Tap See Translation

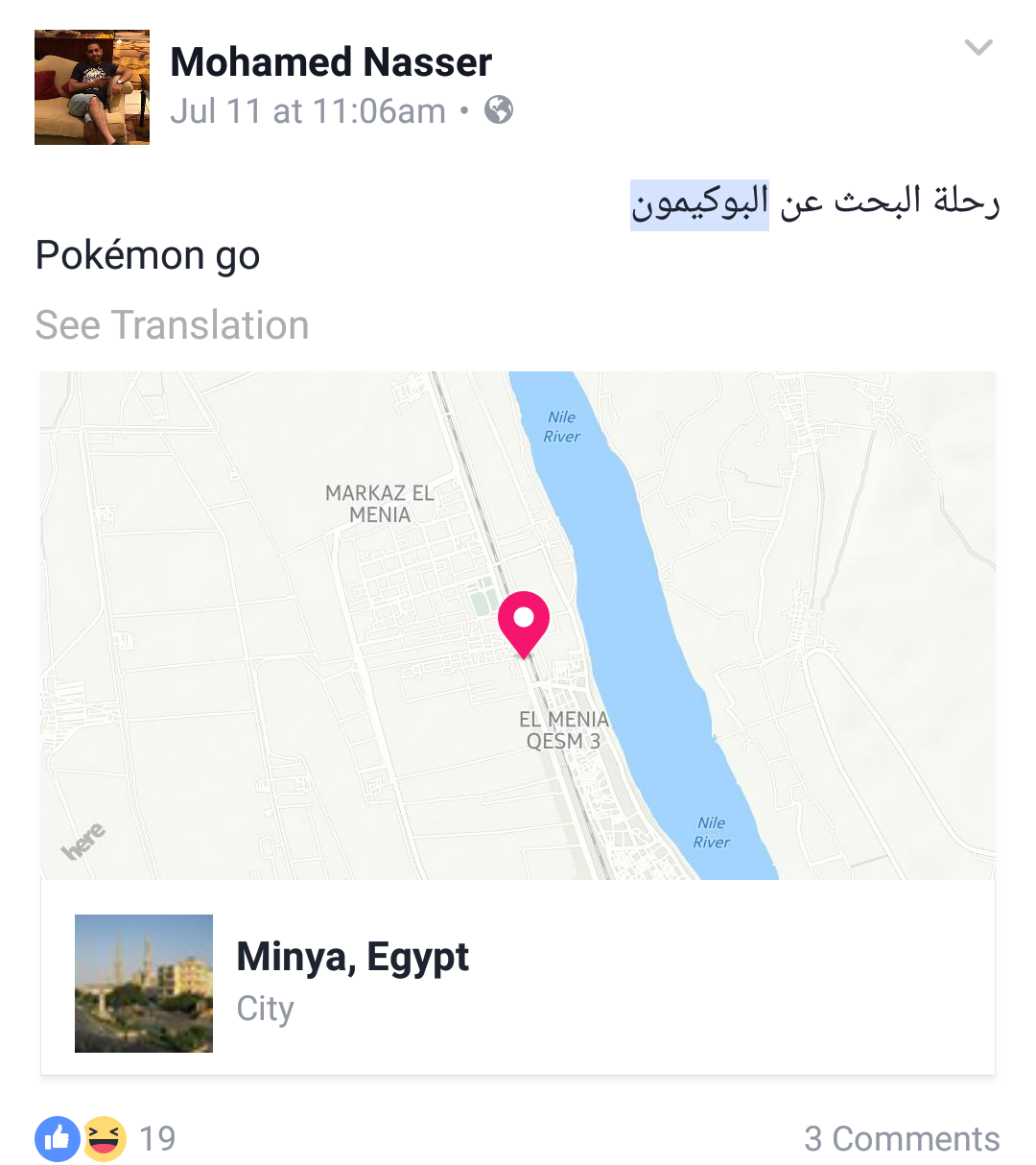coord(173,325)
